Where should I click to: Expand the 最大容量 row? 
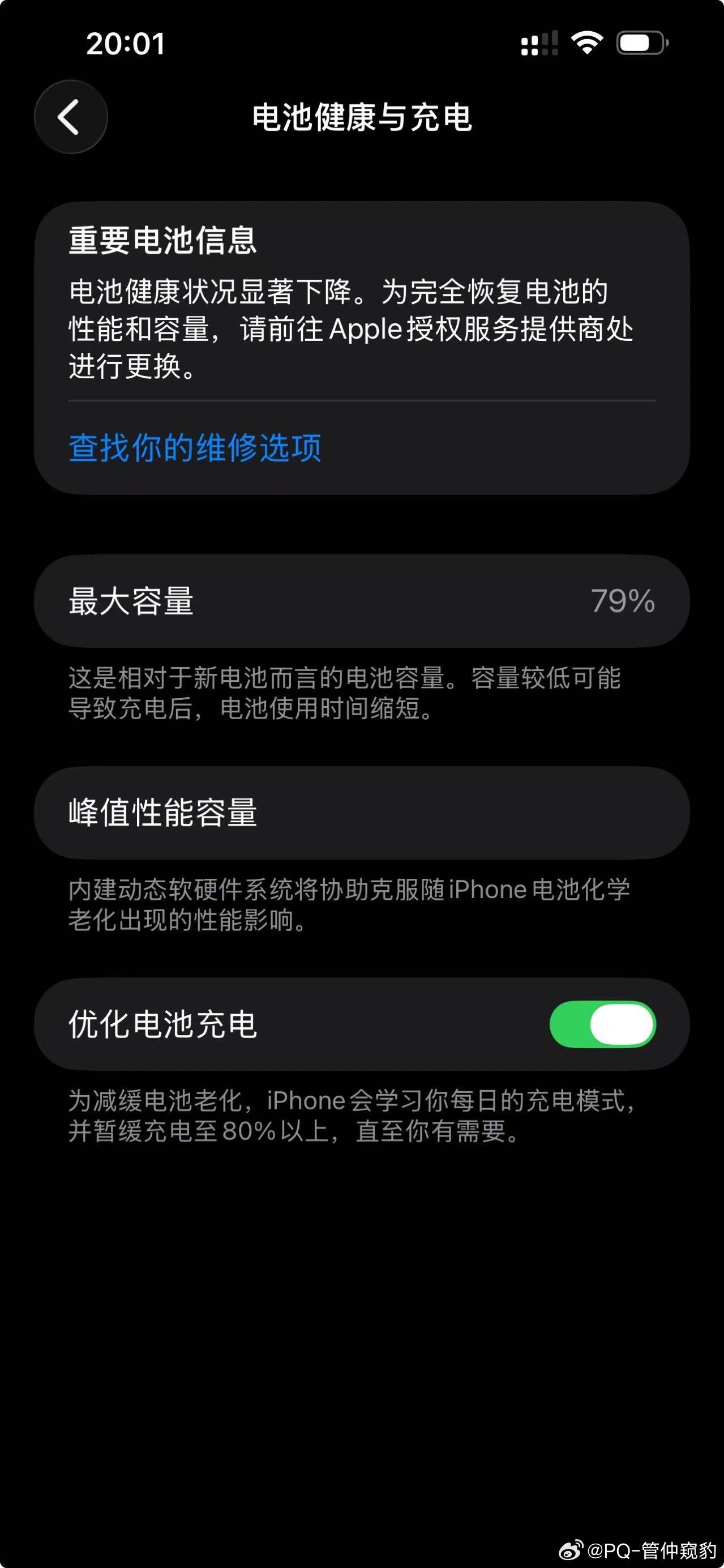click(361, 600)
